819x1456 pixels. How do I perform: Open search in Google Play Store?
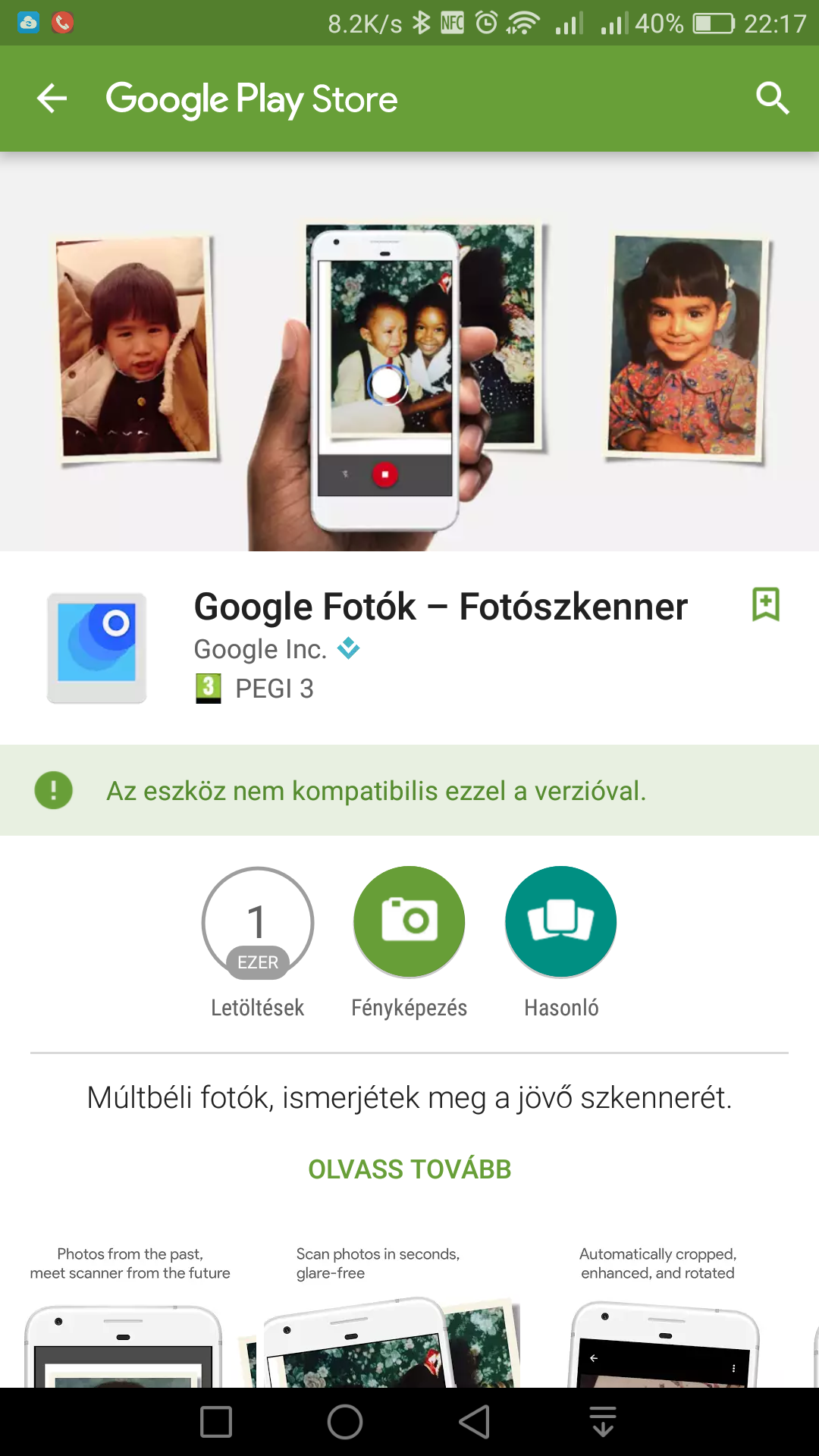click(772, 99)
